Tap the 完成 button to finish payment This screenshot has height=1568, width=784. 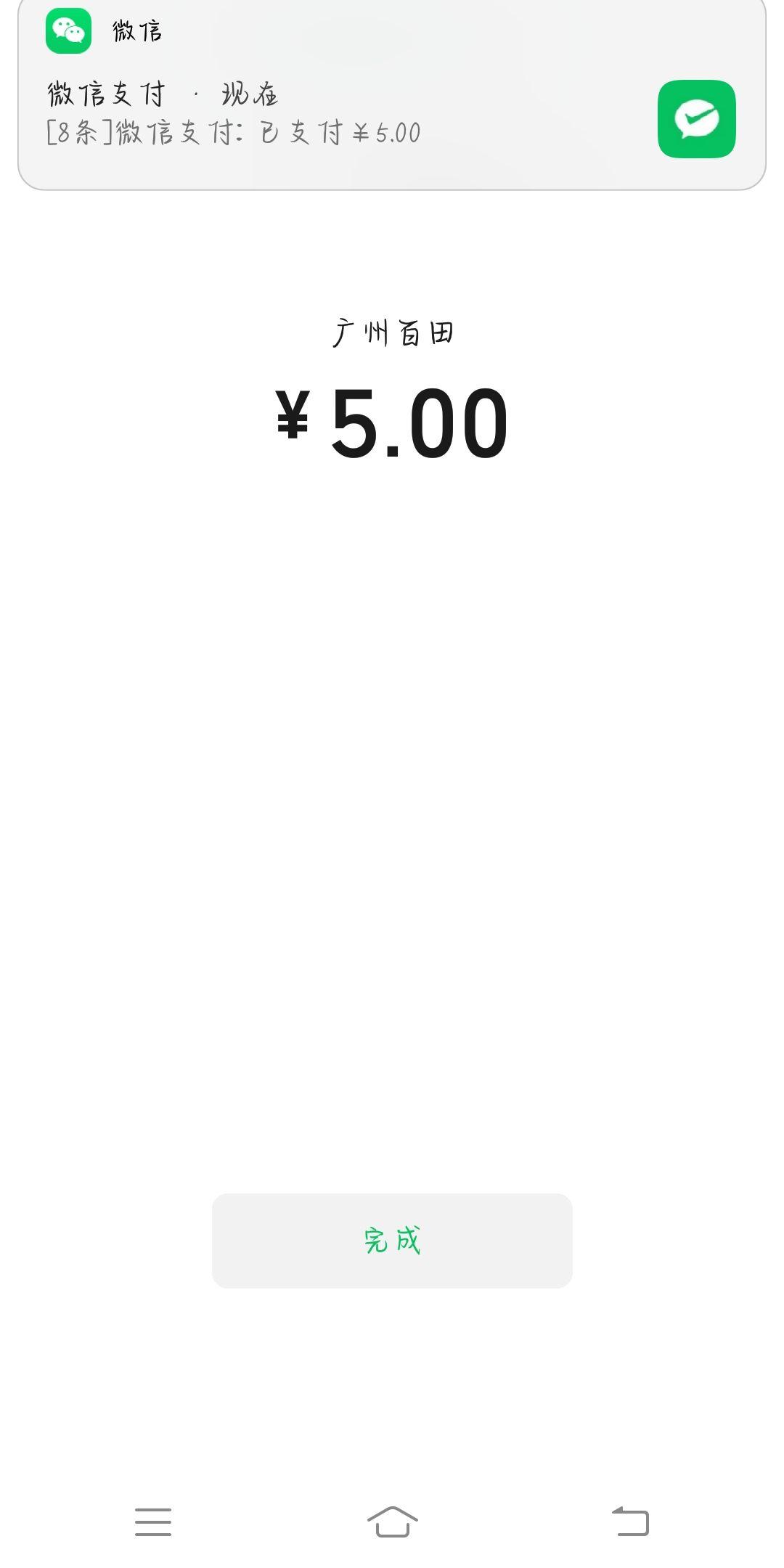pyautogui.click(x=392, y=1241)
